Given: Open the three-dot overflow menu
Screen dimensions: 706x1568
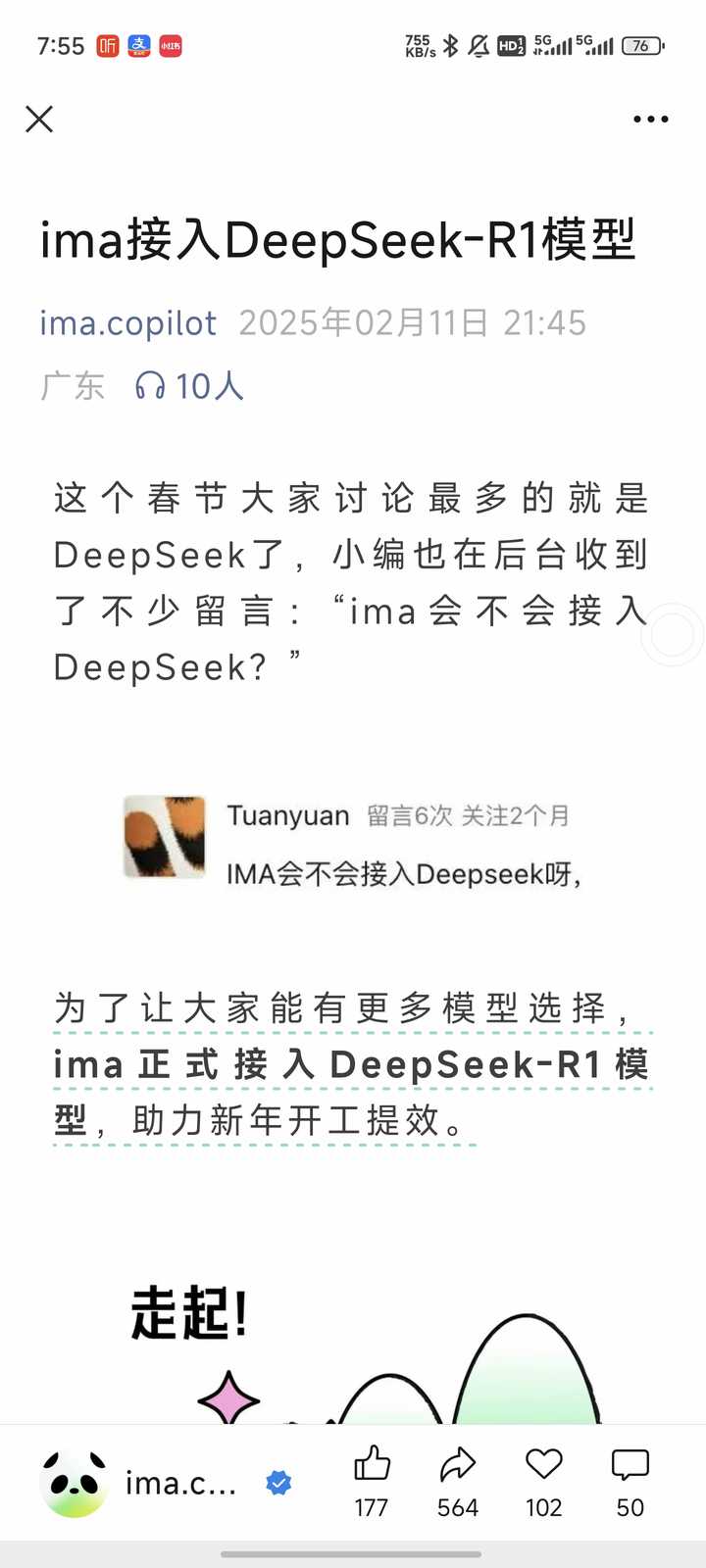Looking at the screenshot, I should pyautogui.click(x=650, y=120).
